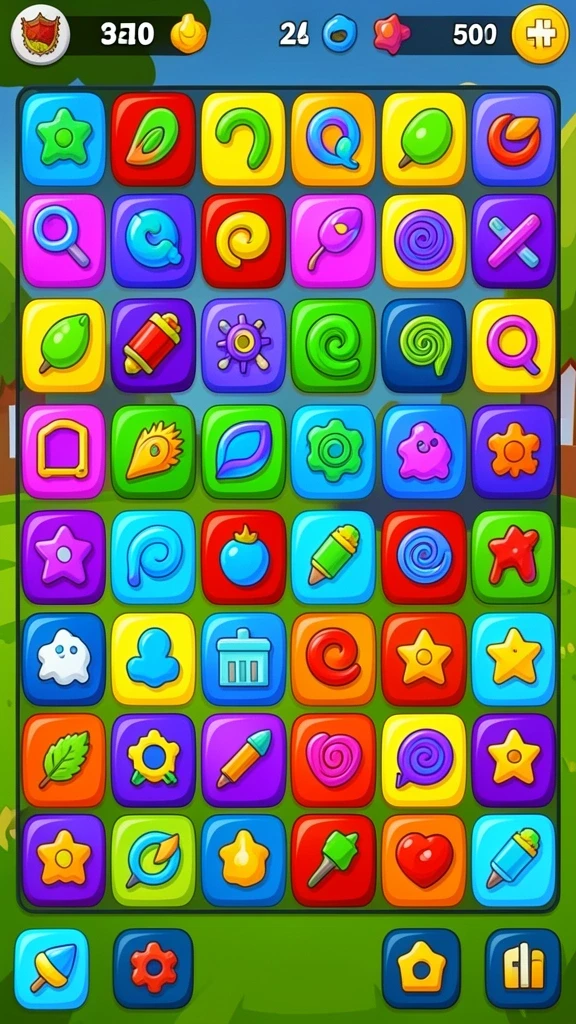The image size is (576, 1024).
Task: Select the white ghost tile
Action: pyautogui.click(x=63, y=659)
